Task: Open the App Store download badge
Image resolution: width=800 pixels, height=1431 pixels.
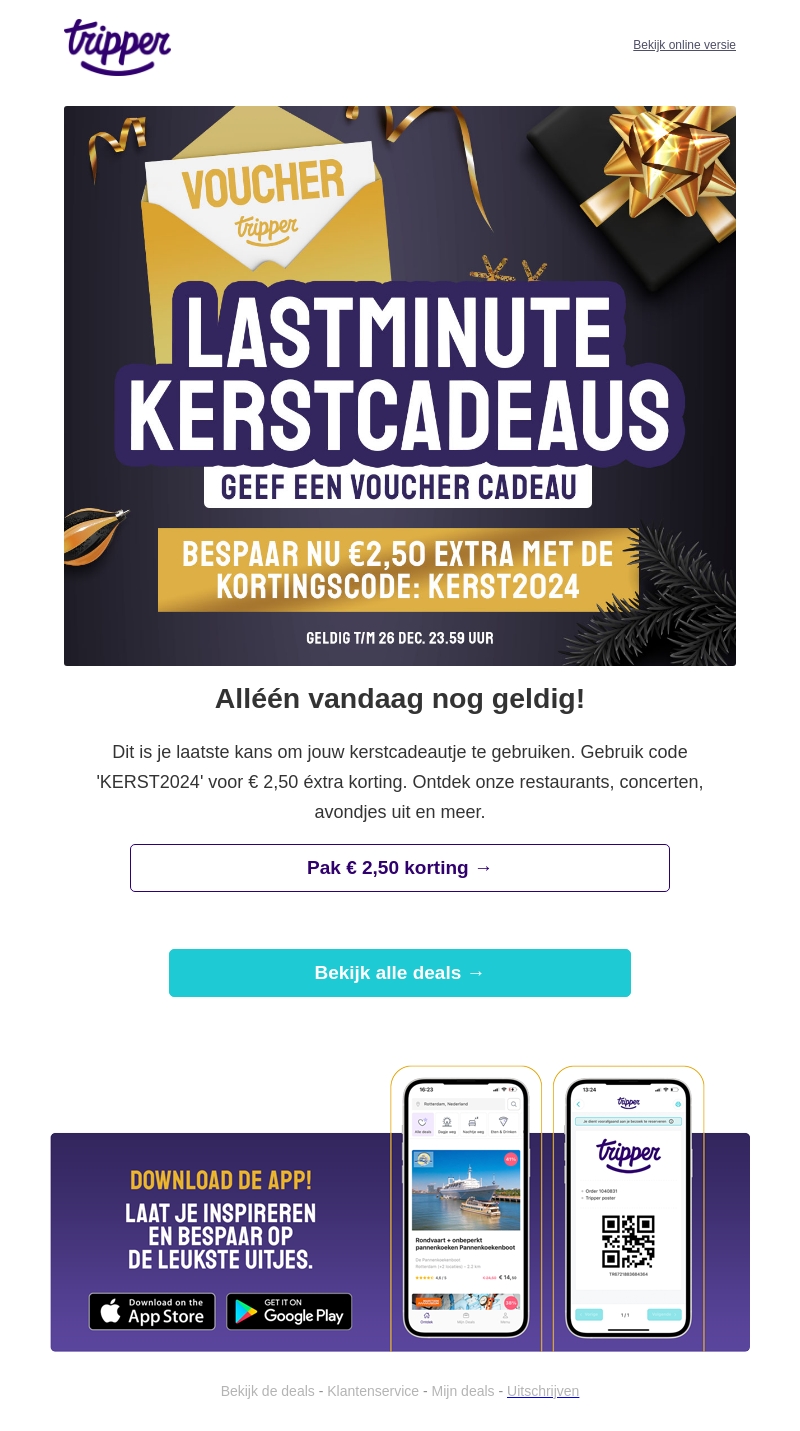Action: [x=152, y=1312]
